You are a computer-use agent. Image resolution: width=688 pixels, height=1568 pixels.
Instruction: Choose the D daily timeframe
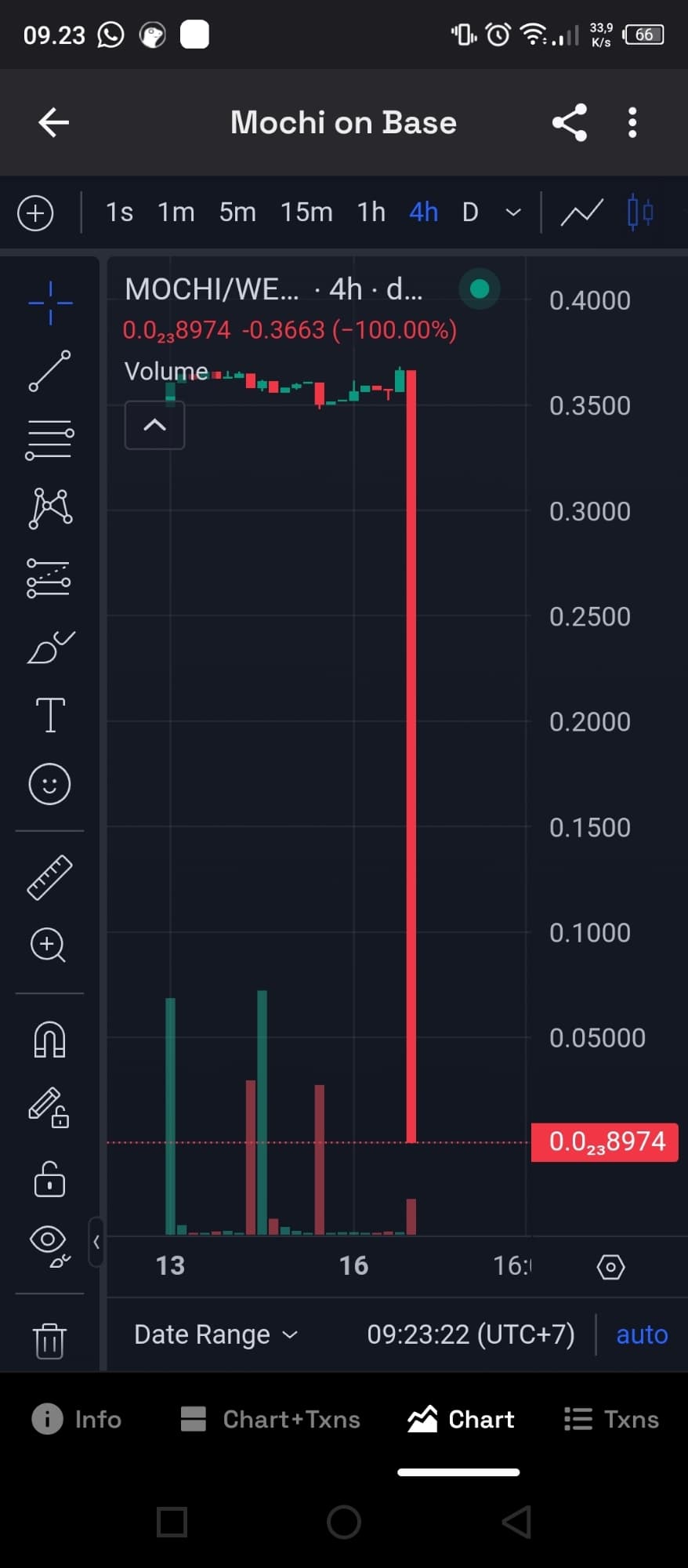(x=470, y=212)
